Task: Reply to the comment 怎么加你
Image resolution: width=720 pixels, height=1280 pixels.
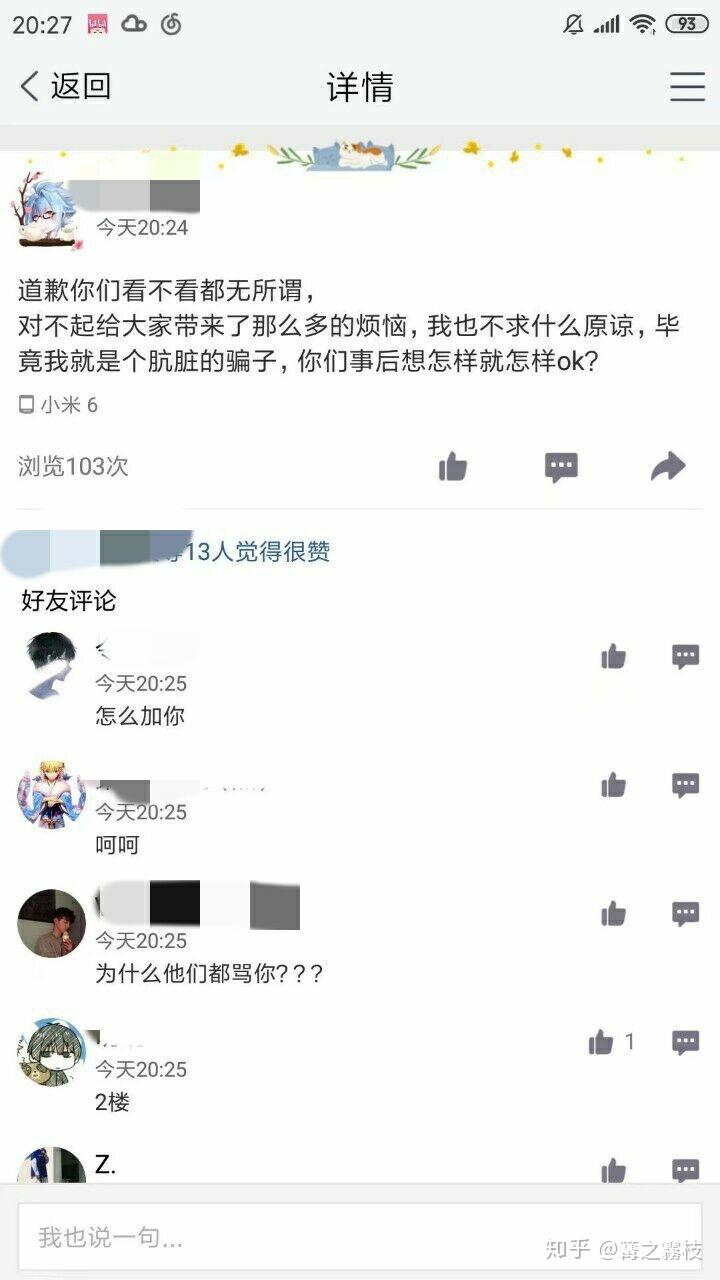Action: point(685,657)
